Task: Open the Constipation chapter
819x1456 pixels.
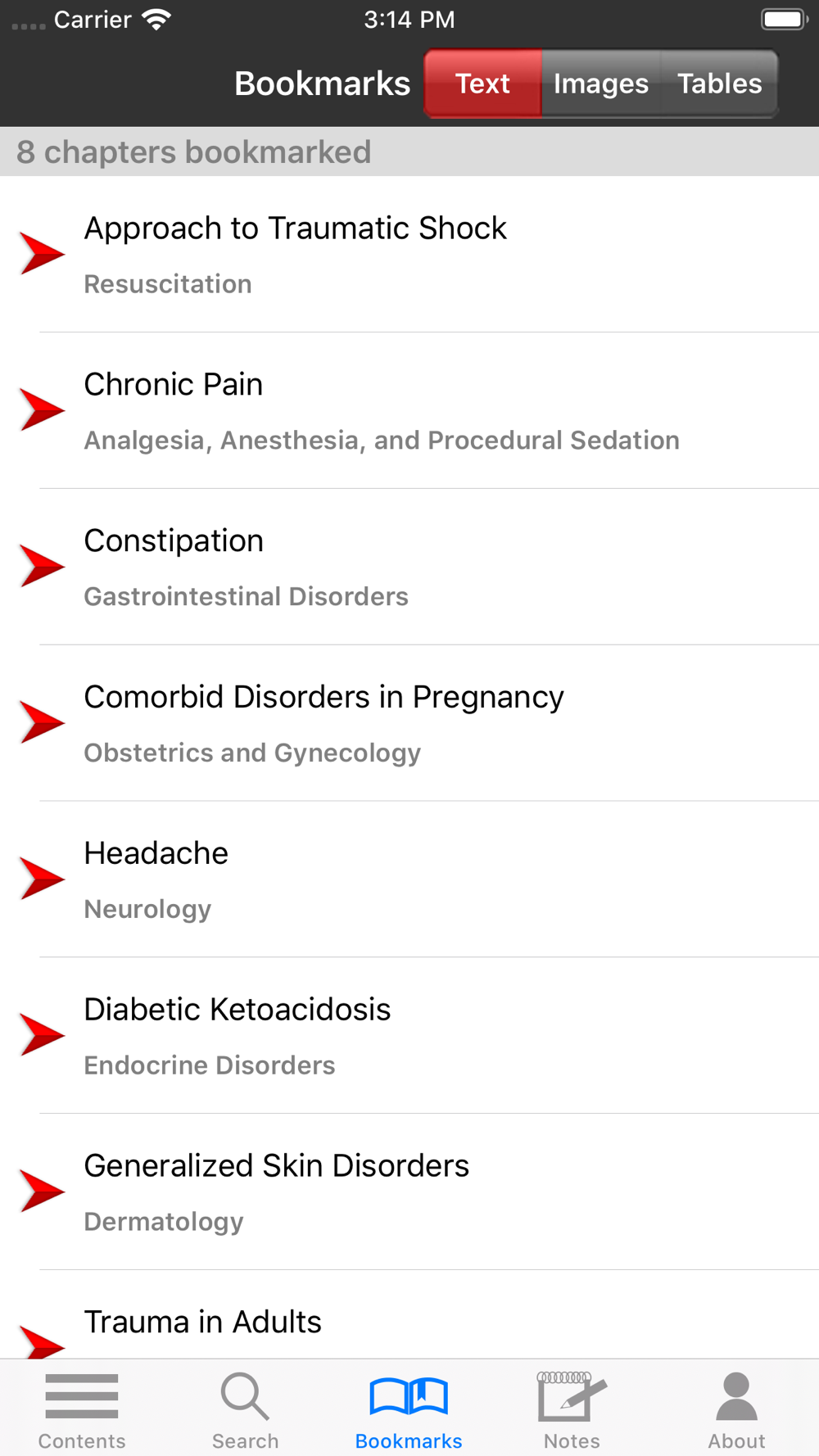Action: (409, 567)
